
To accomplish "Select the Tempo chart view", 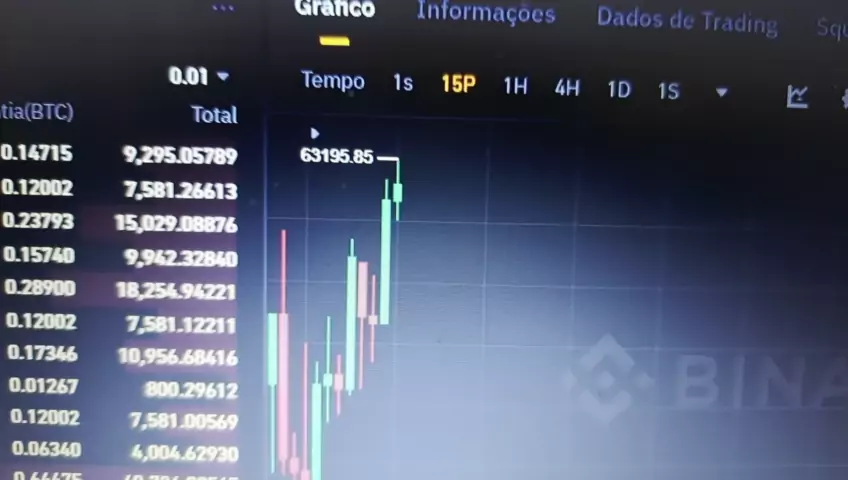I will (x=333, y=80).
